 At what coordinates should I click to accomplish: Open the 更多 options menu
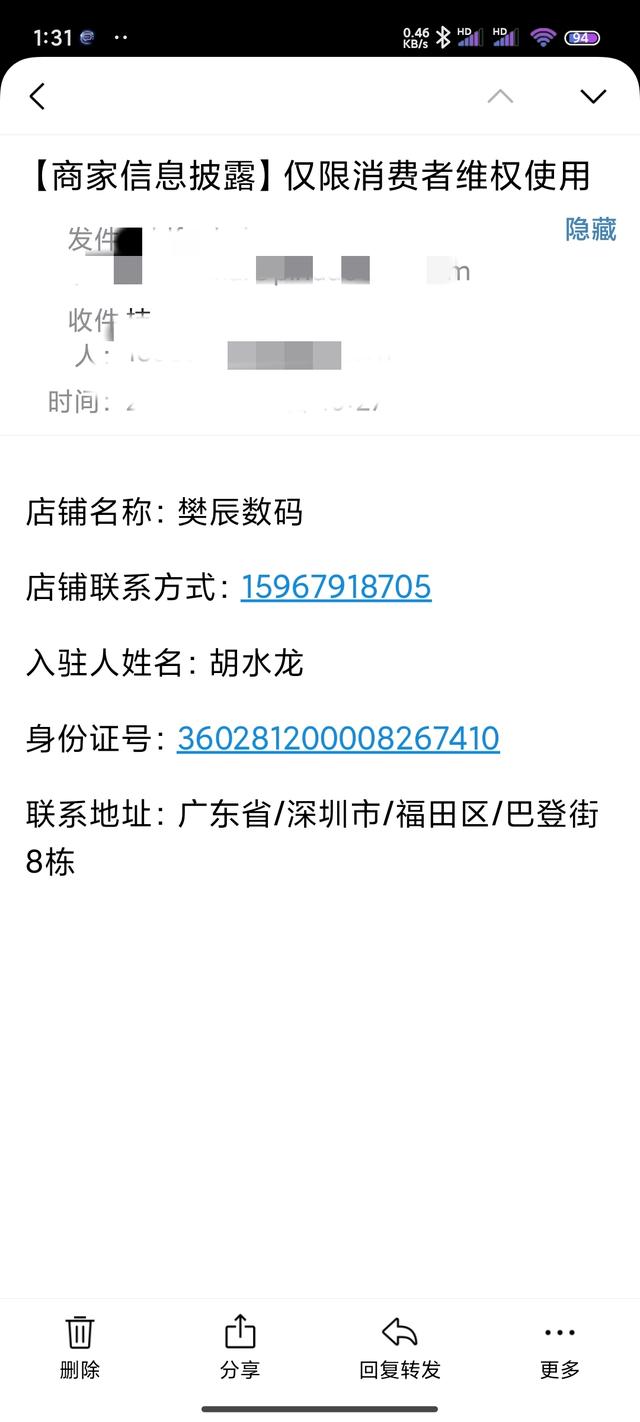coord(560,1347)
